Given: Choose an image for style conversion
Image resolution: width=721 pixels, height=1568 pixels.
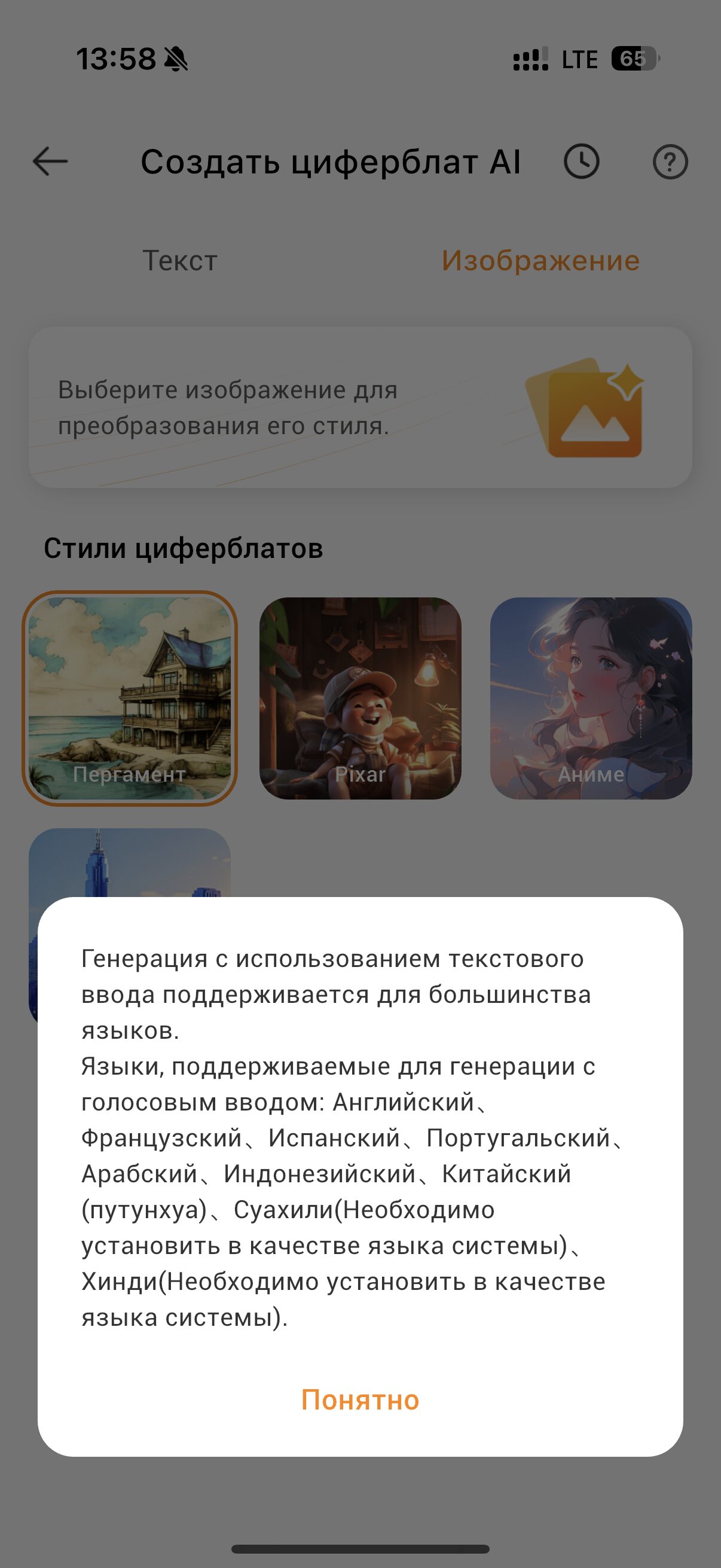Looking at the screenshot, I should pyautogui.click(x=360, y=407).
